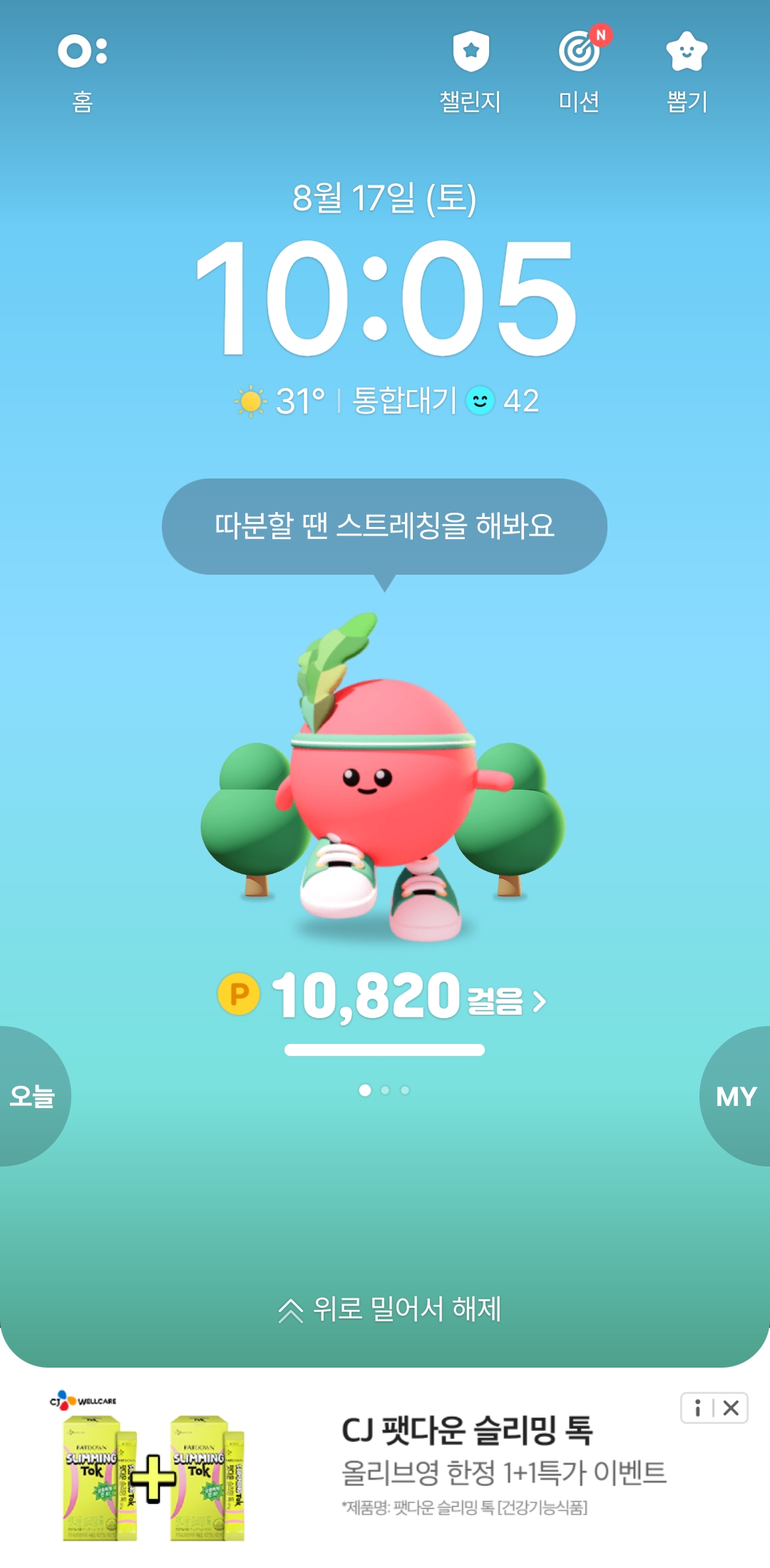The height and width of the screenshot is (1568, 770).
Task: Open the MY side button
Action: [x=736, y=1096]
